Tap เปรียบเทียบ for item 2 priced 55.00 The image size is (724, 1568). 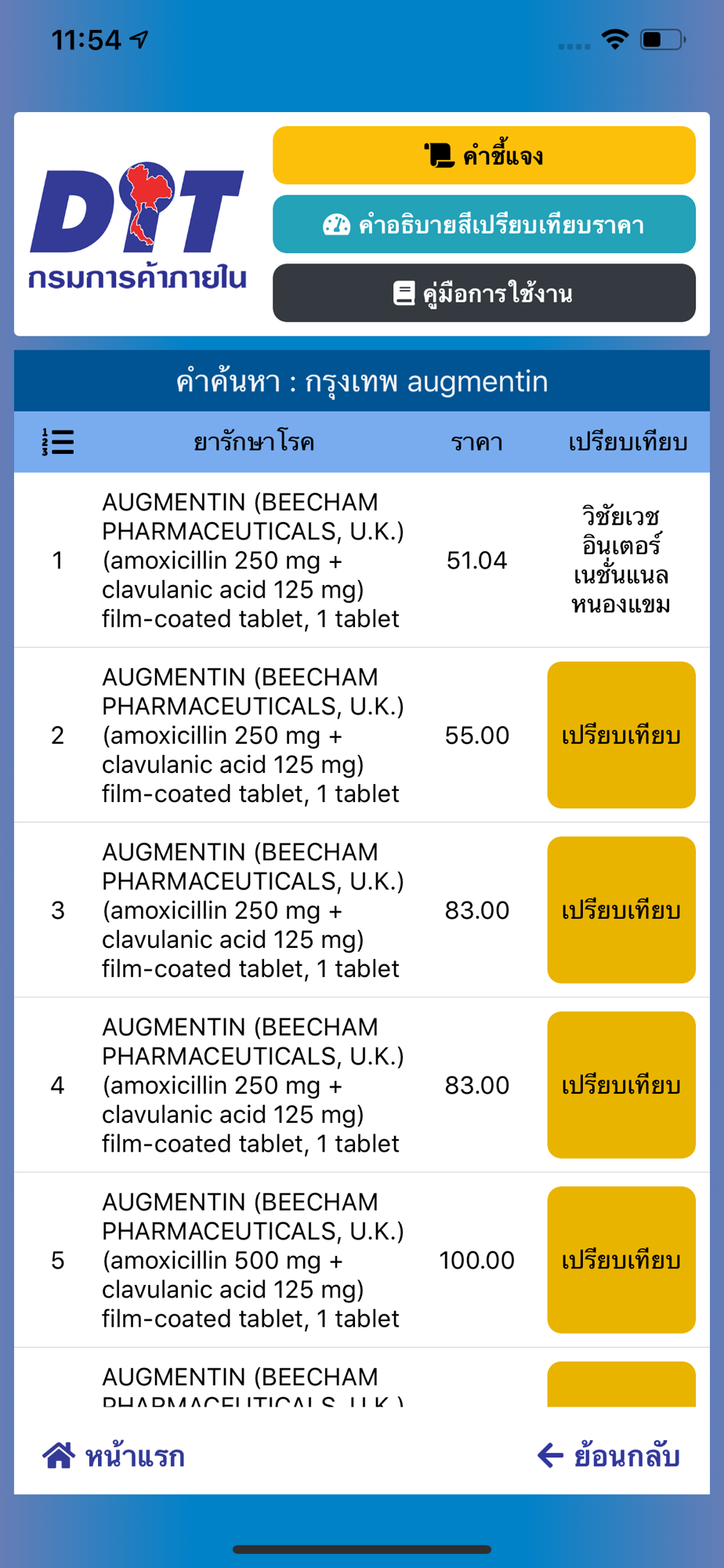(x=621, y=735)
